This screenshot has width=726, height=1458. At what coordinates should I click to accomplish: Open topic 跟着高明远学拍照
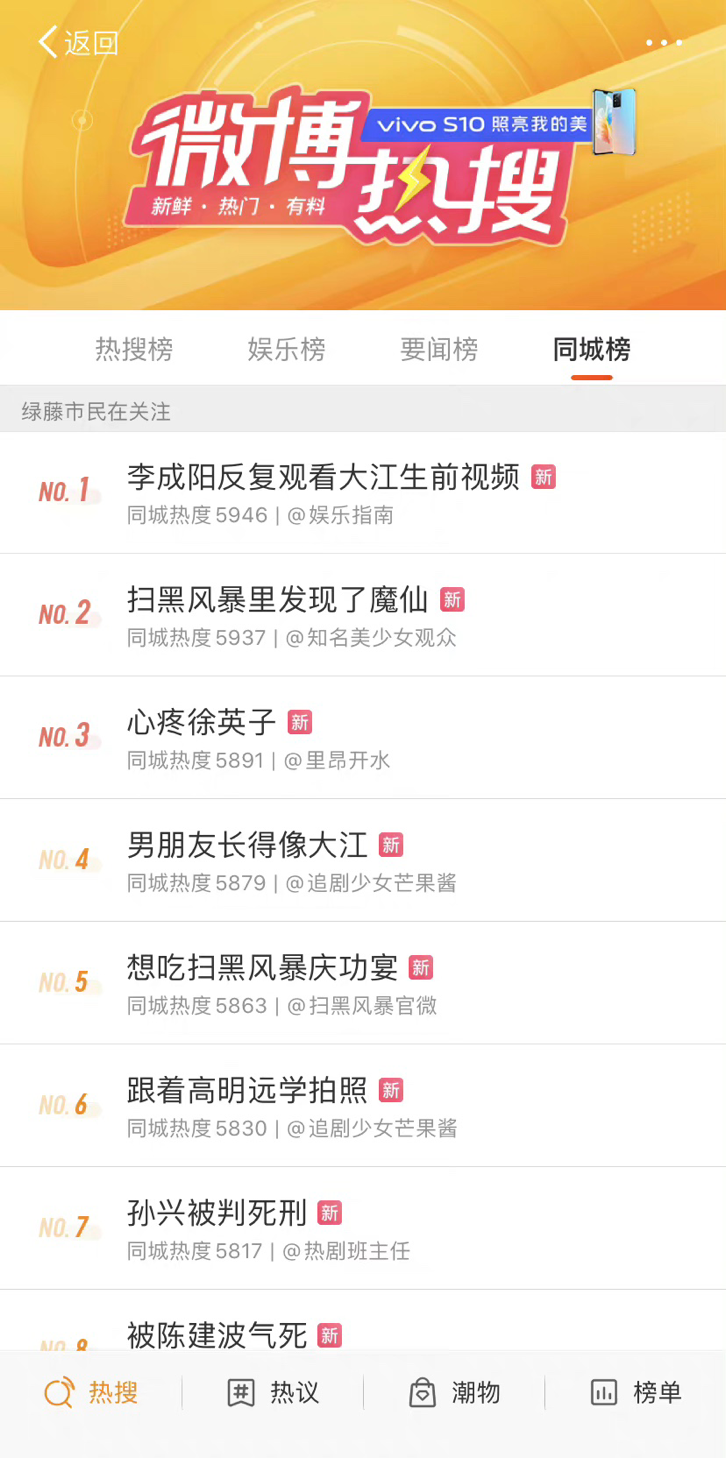(247, 1090)
